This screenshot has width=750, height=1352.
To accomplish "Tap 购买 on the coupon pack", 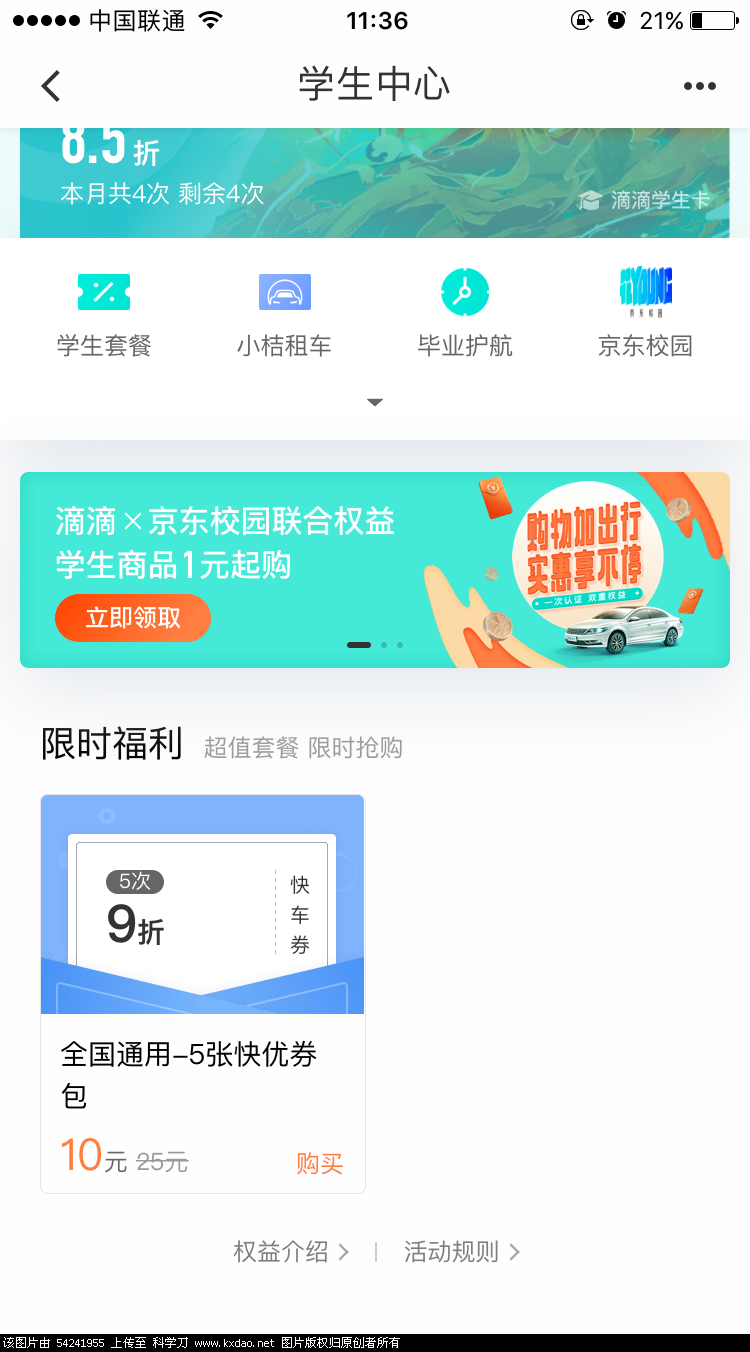I will click(x=319, y=1164).
